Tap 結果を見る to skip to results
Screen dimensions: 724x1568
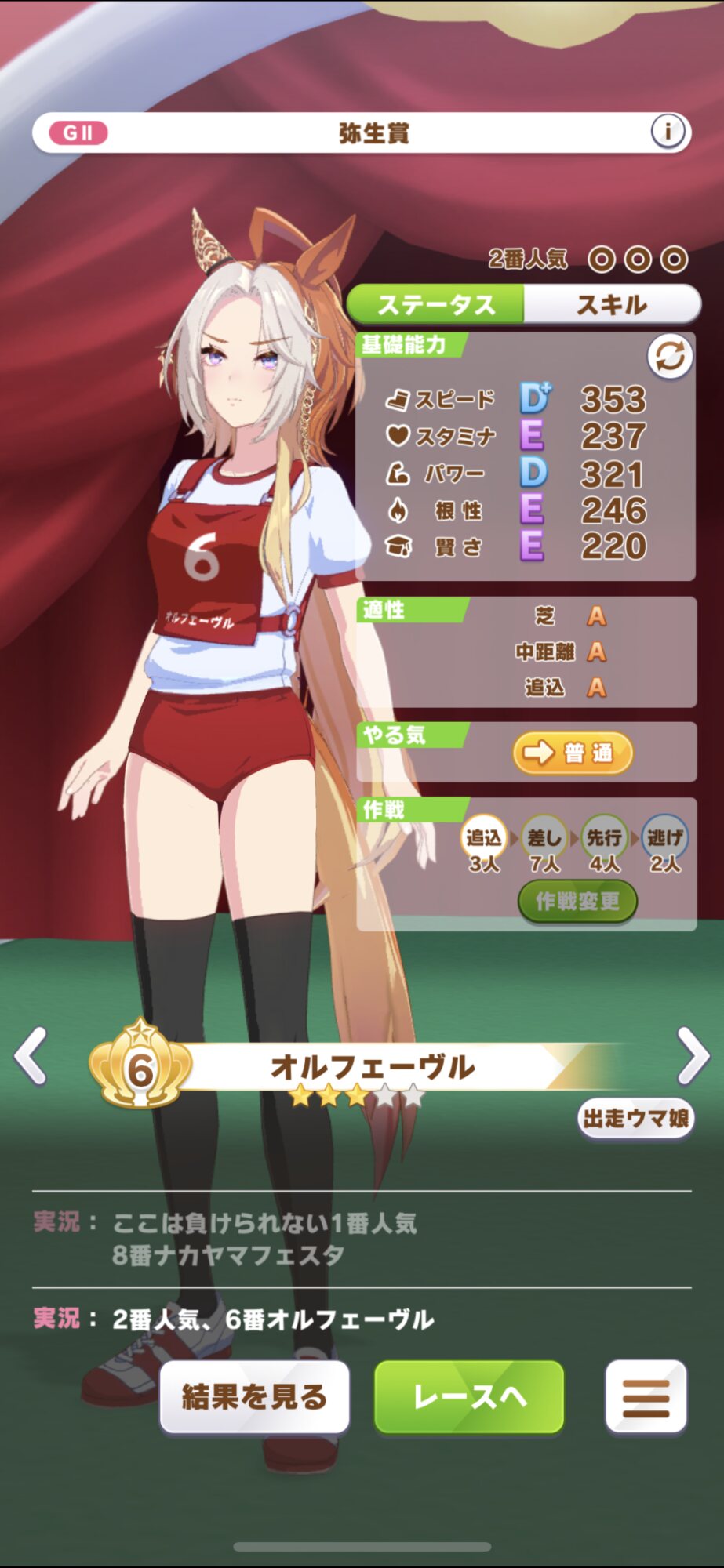[254, 1396]
